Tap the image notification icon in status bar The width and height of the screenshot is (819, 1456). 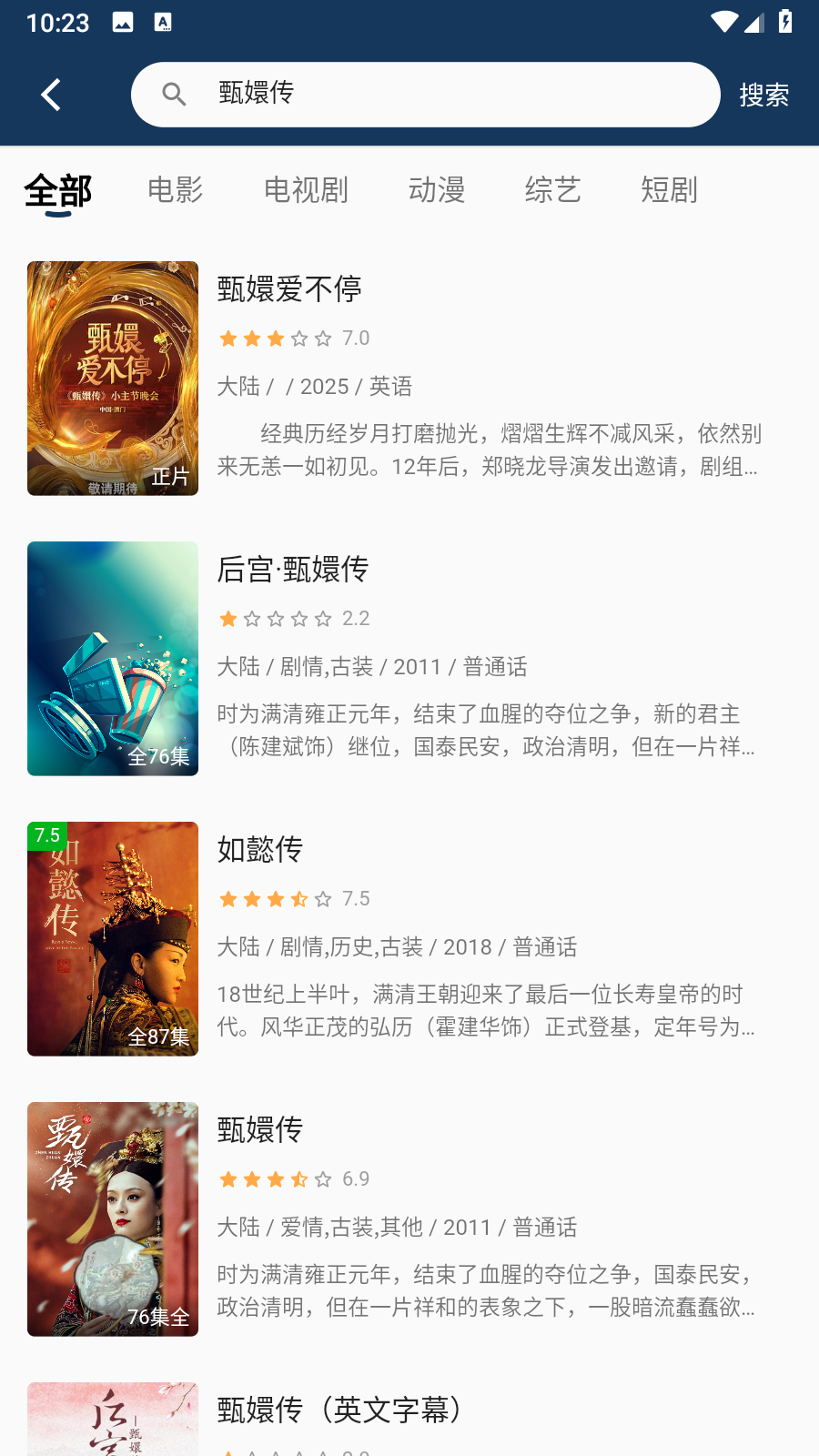point(123,22)
